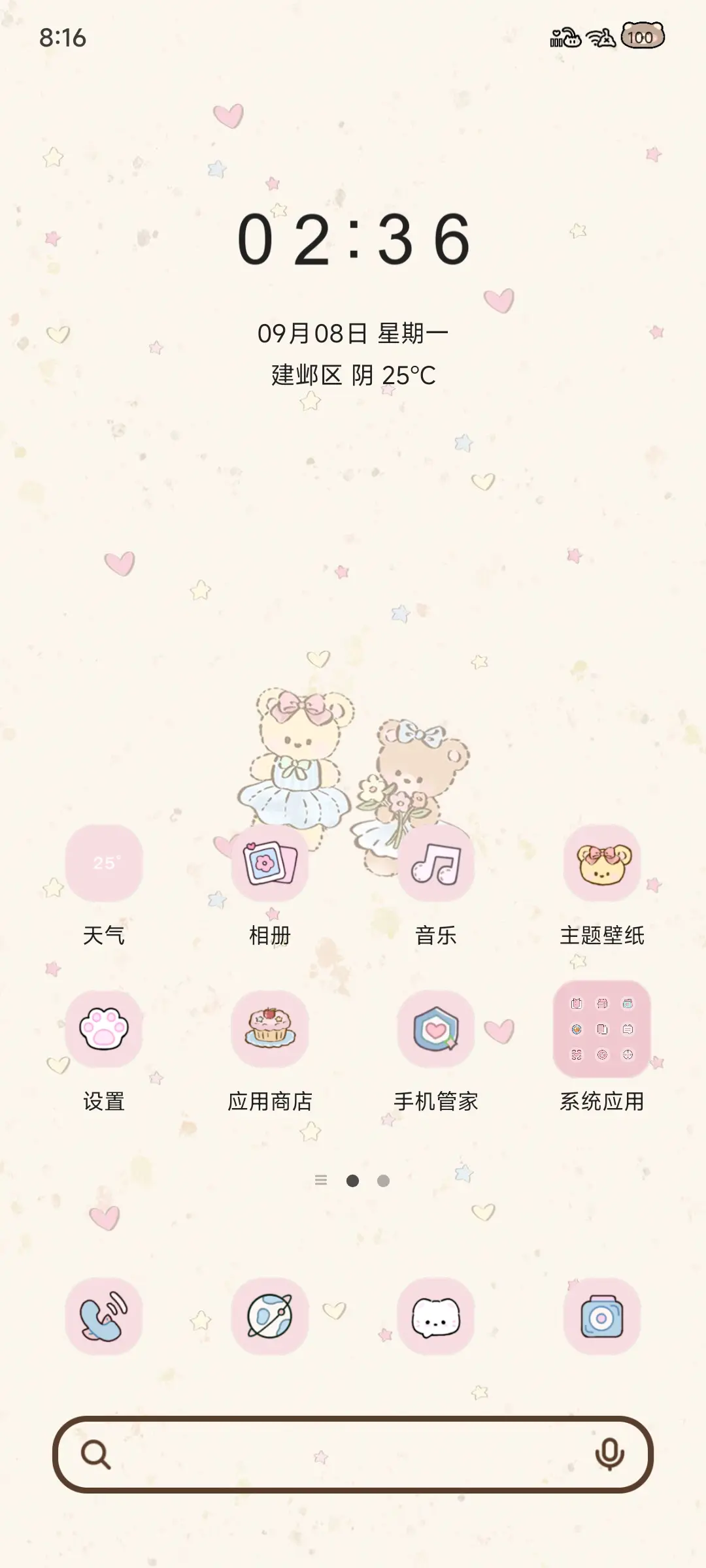The image size is (706, 1568).
Task: Open the phone dialer in the dock
Action: (x=103, y=1318)
